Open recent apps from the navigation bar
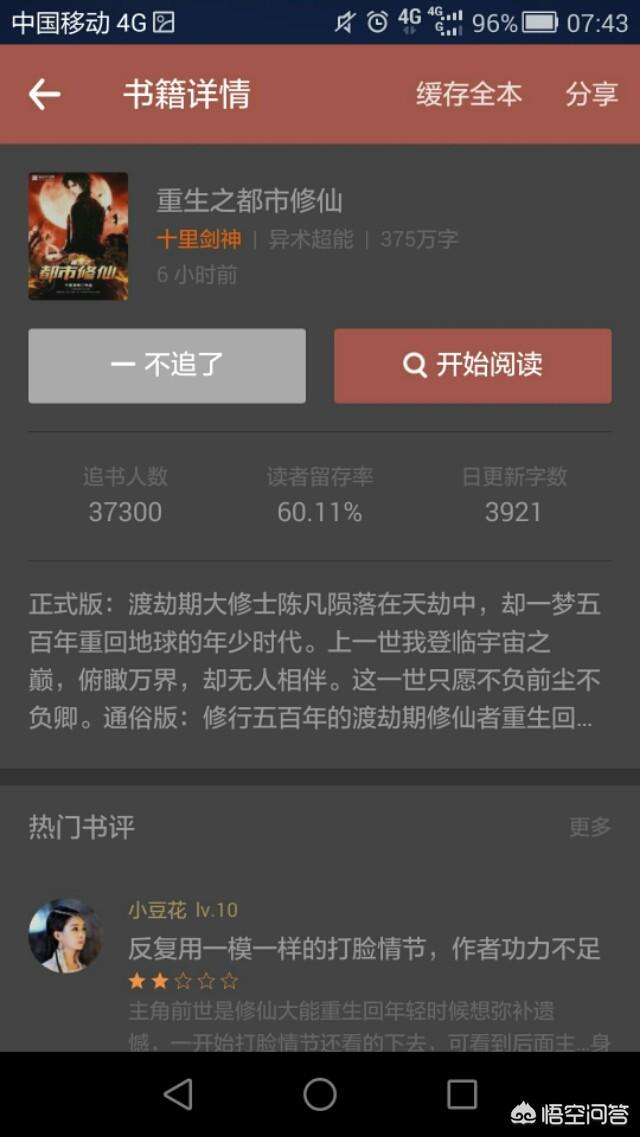640x1137 pixels. pos(462,1094)
